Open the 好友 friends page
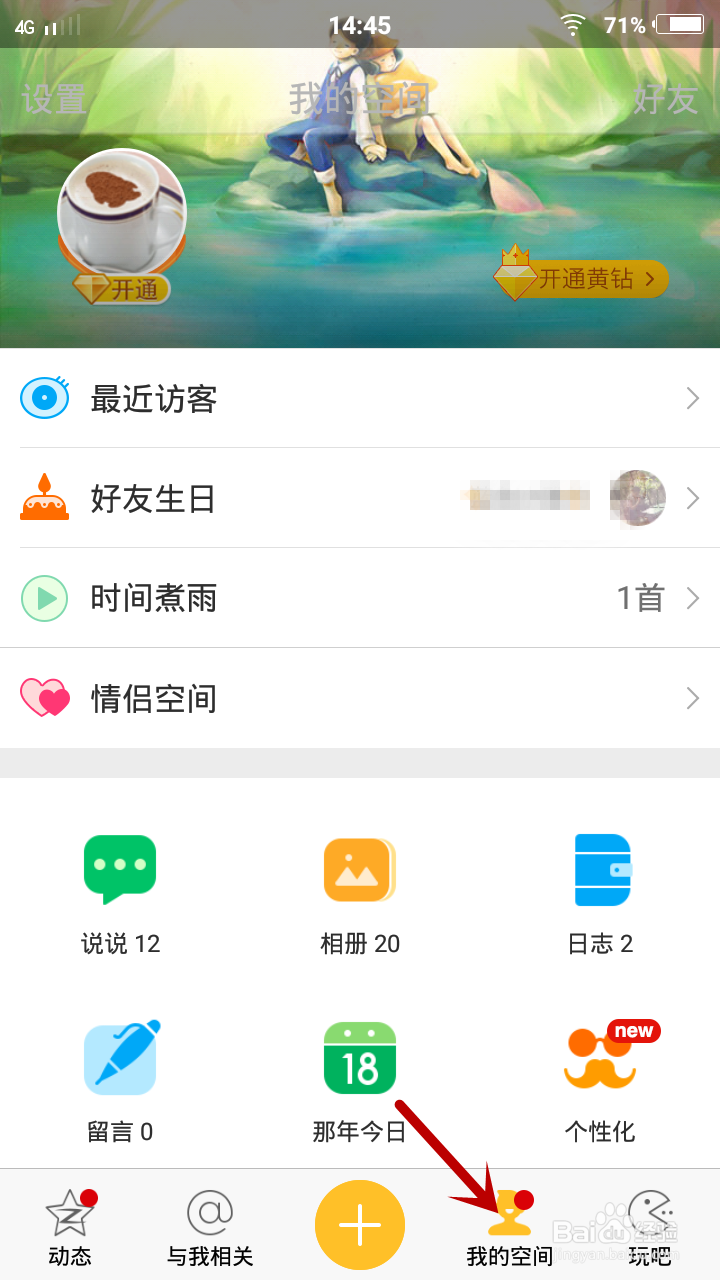 665,99
